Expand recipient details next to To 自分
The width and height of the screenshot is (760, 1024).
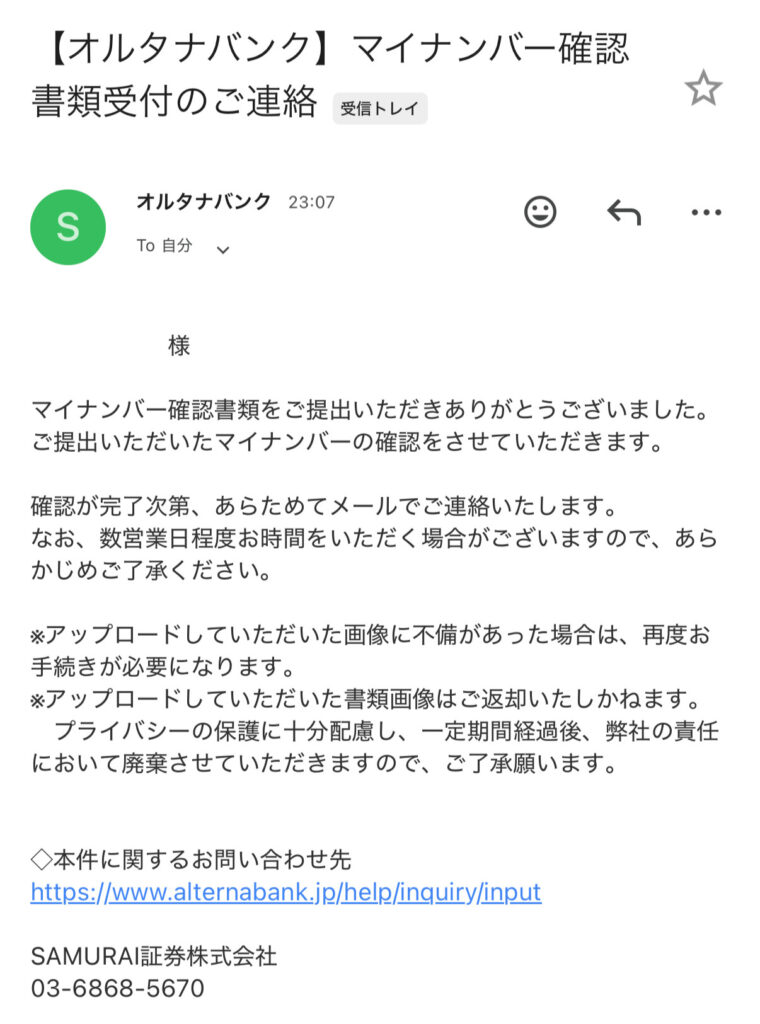[223, 249]
